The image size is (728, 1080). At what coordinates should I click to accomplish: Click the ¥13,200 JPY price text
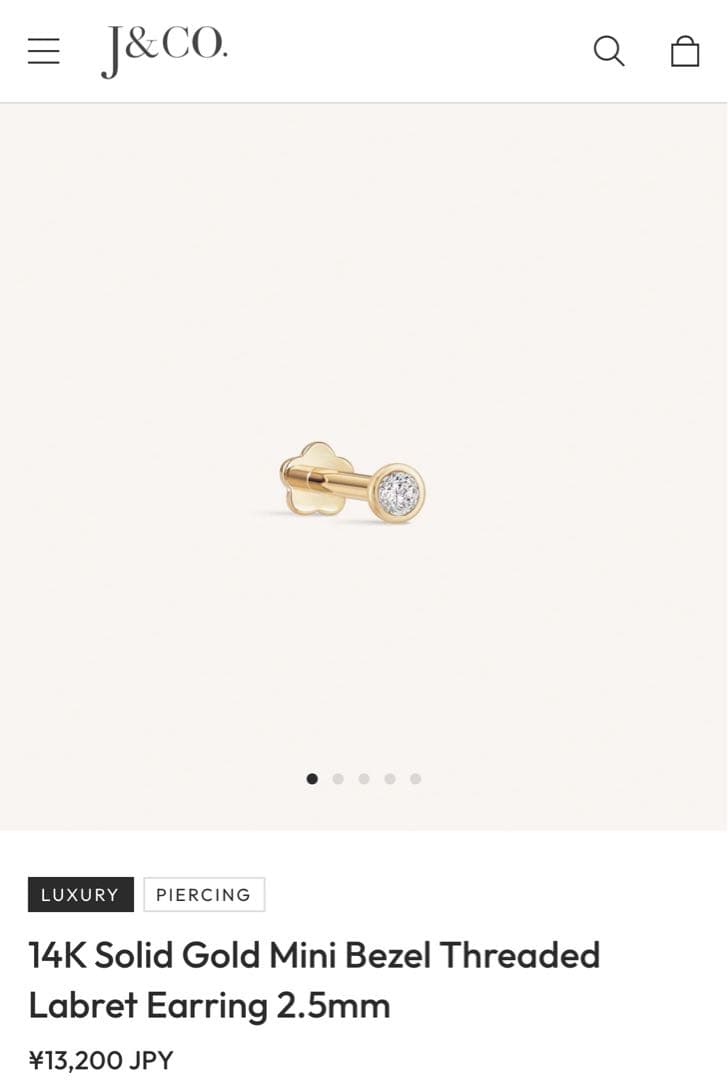coord(99,1059)
